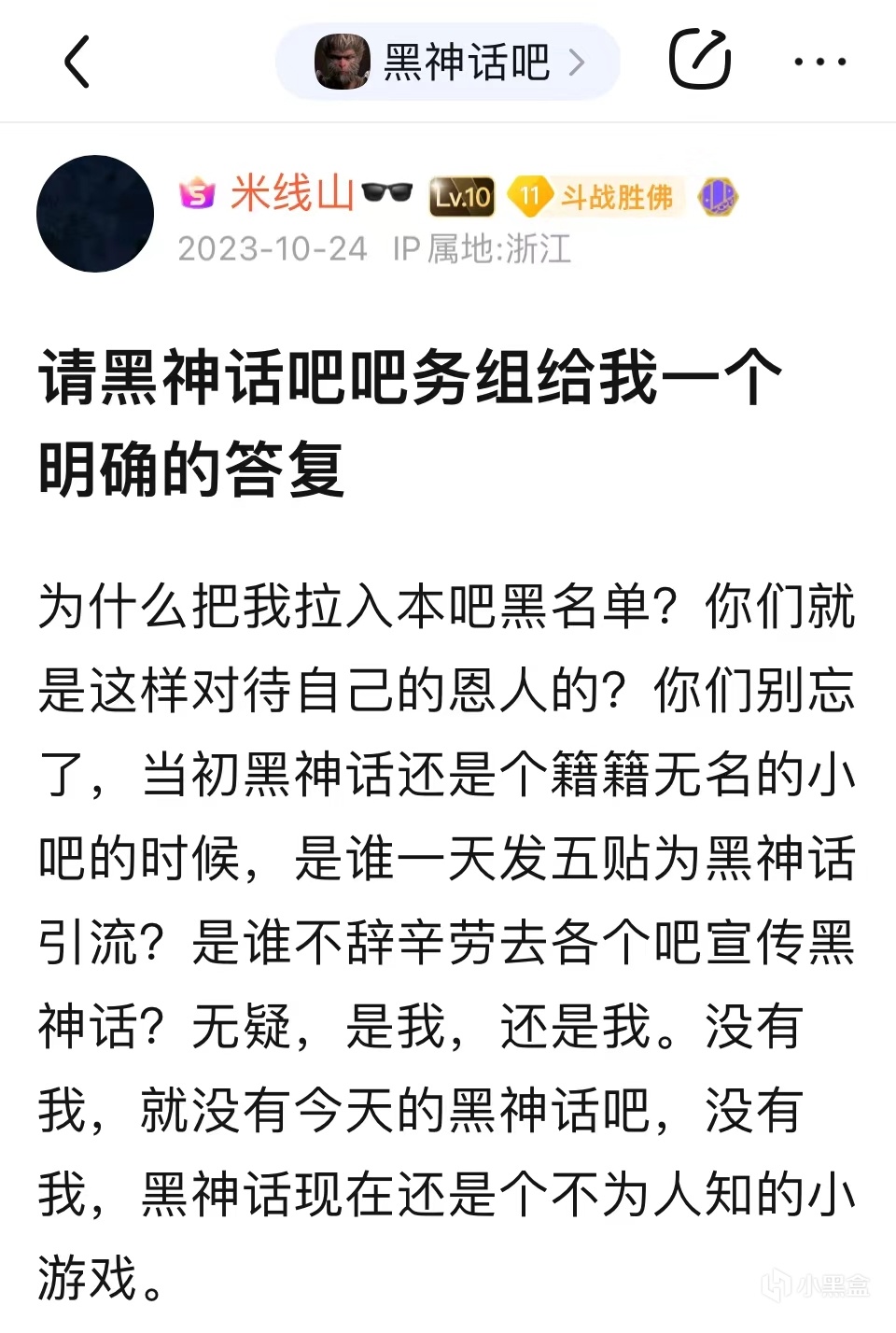Go back using the top-left arrow

coord(77,62)
